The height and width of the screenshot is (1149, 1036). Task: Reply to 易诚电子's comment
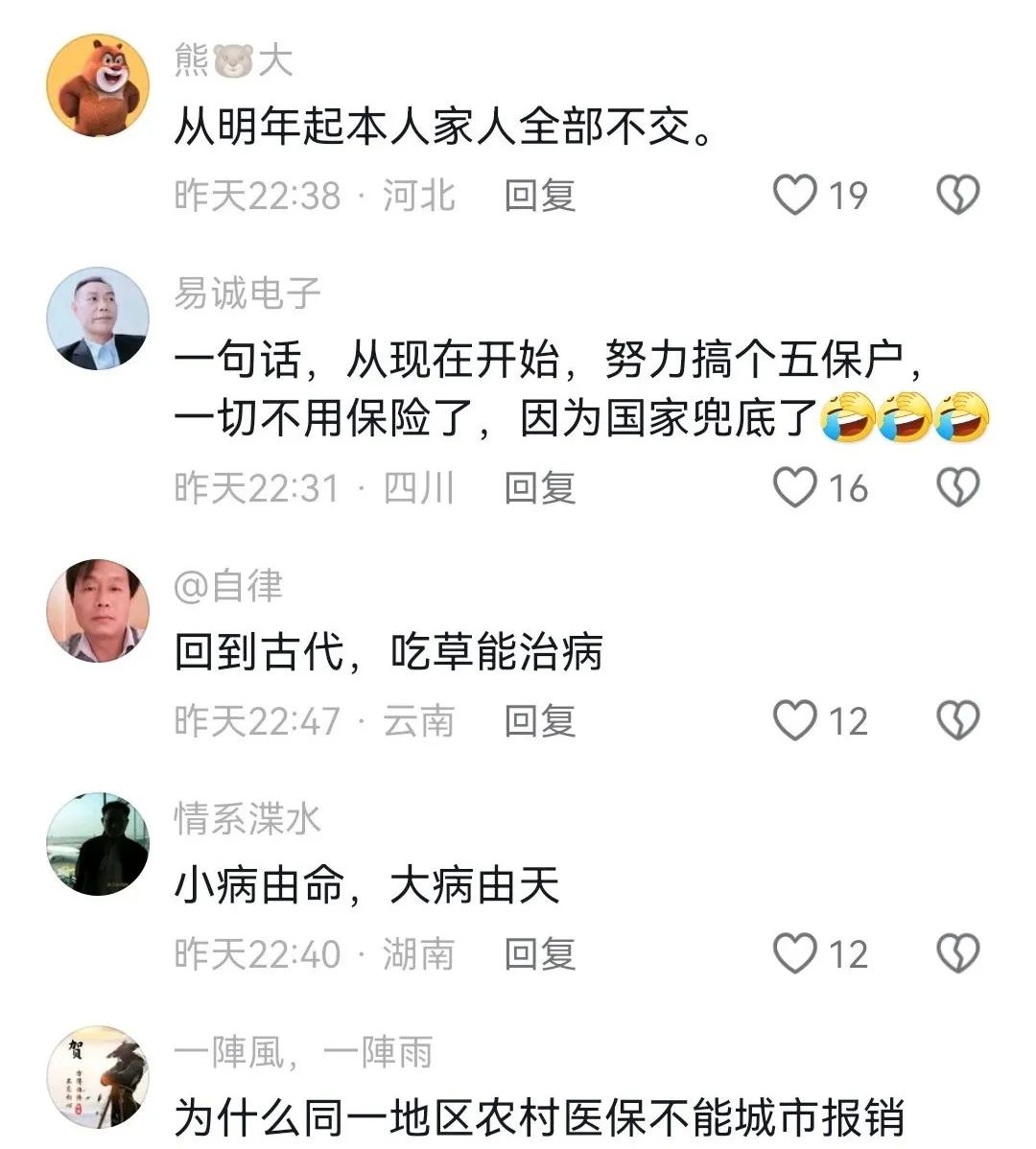point(540,487)
